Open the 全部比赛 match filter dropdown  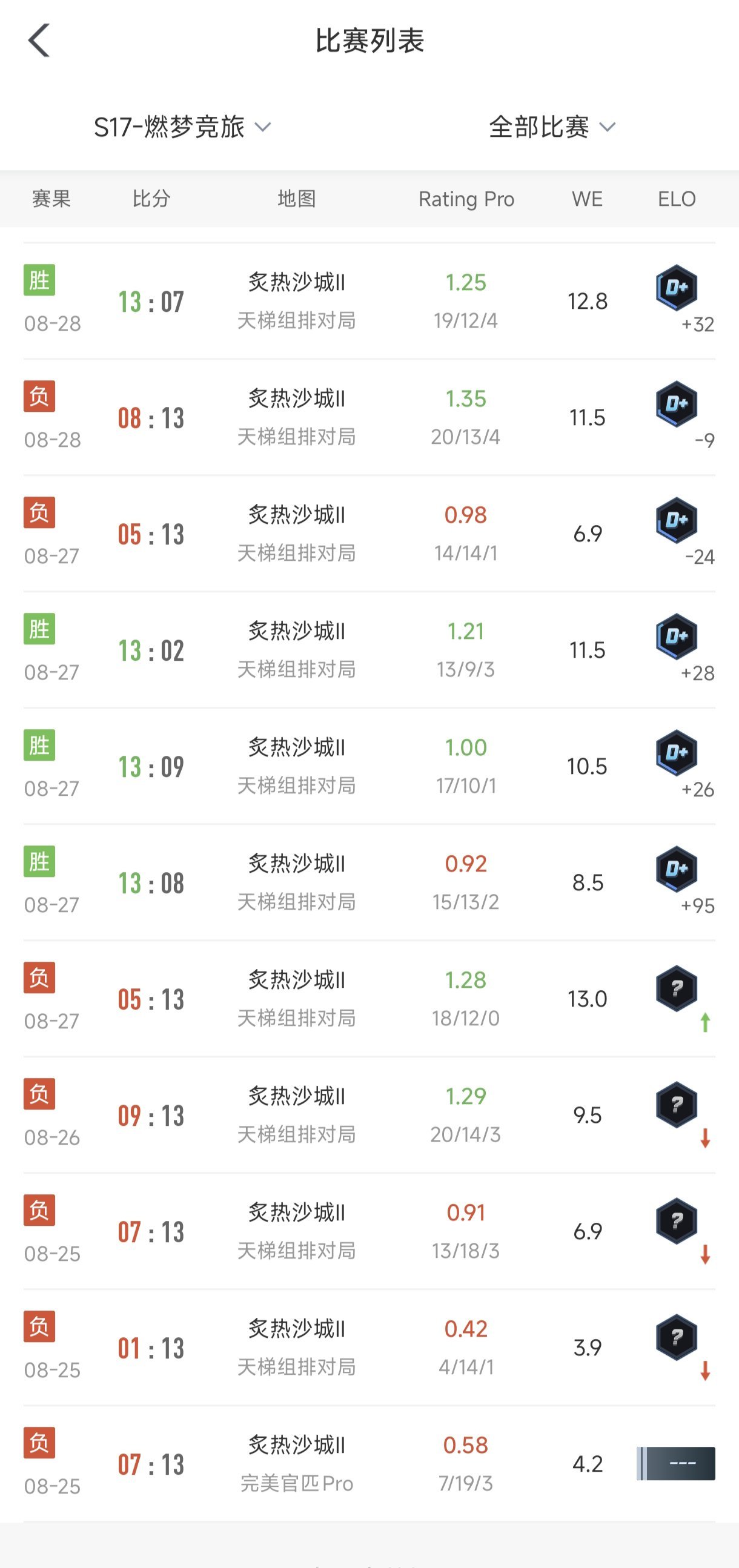[x=552, y=127]
